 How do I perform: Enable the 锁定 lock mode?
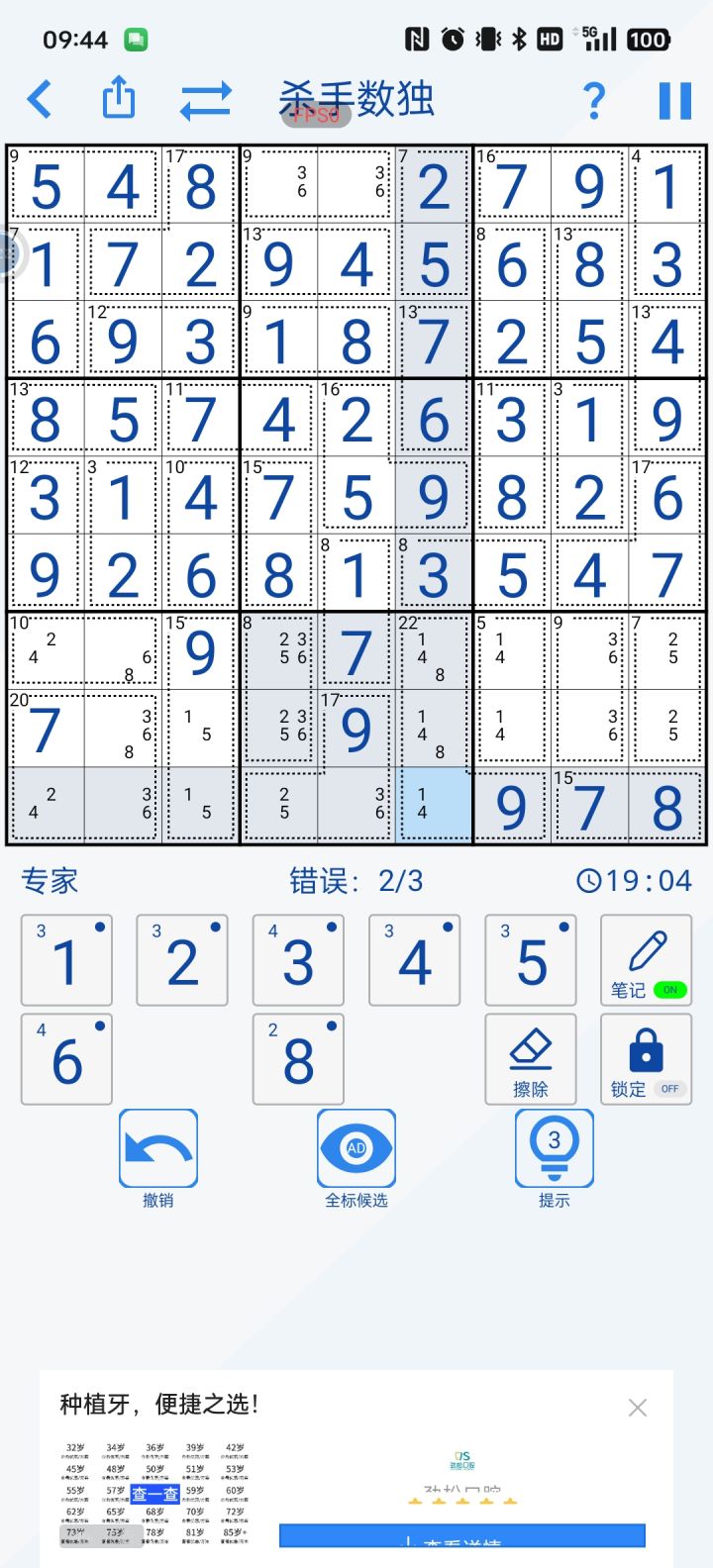click(647, 1059)
